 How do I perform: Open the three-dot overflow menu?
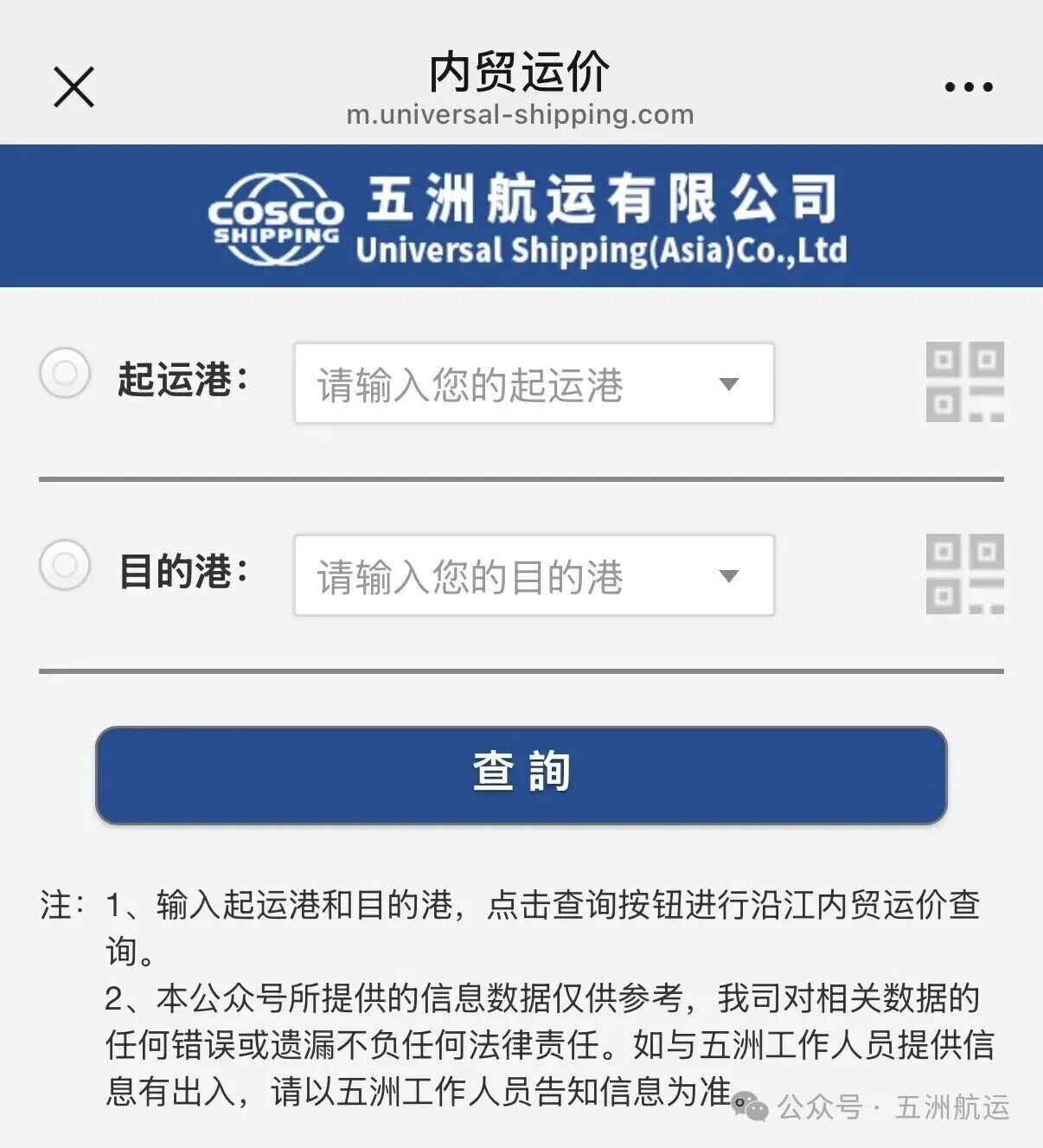968,87
